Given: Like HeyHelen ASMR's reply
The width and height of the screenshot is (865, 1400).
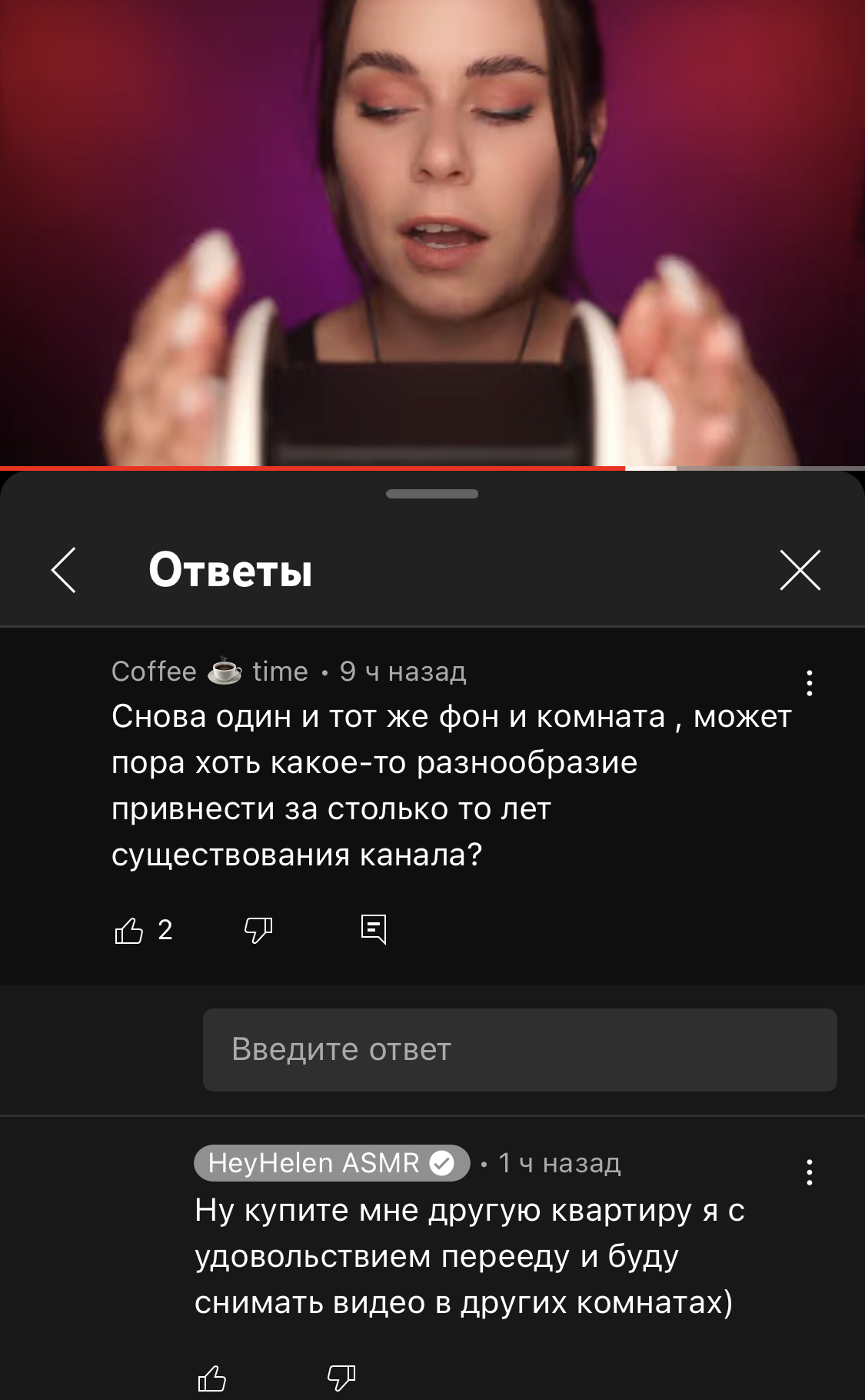Looking at the screenshot, I should click(212, 1378).
